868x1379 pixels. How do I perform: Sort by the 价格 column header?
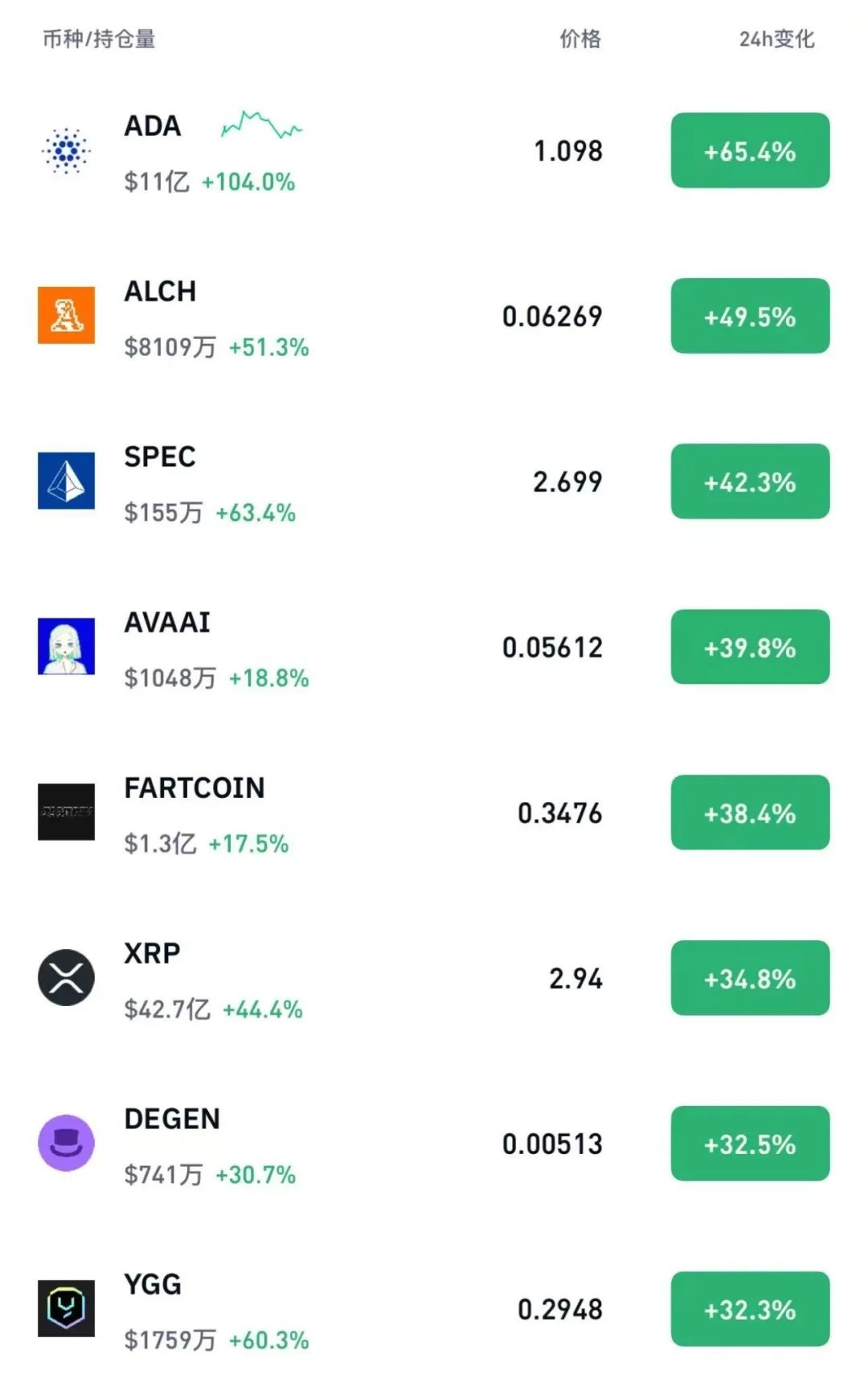(580, 39)
